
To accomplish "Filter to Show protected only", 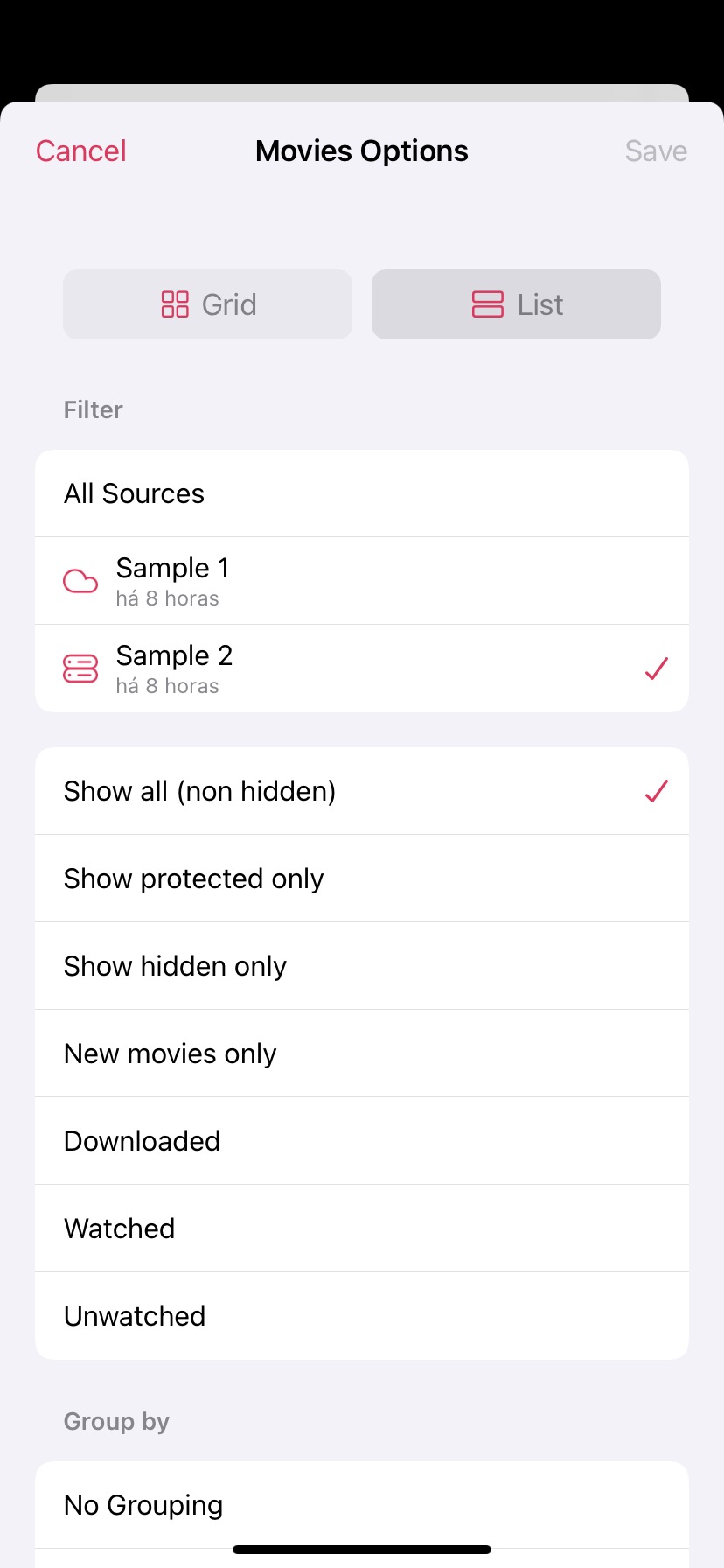I will coord(362,878).
